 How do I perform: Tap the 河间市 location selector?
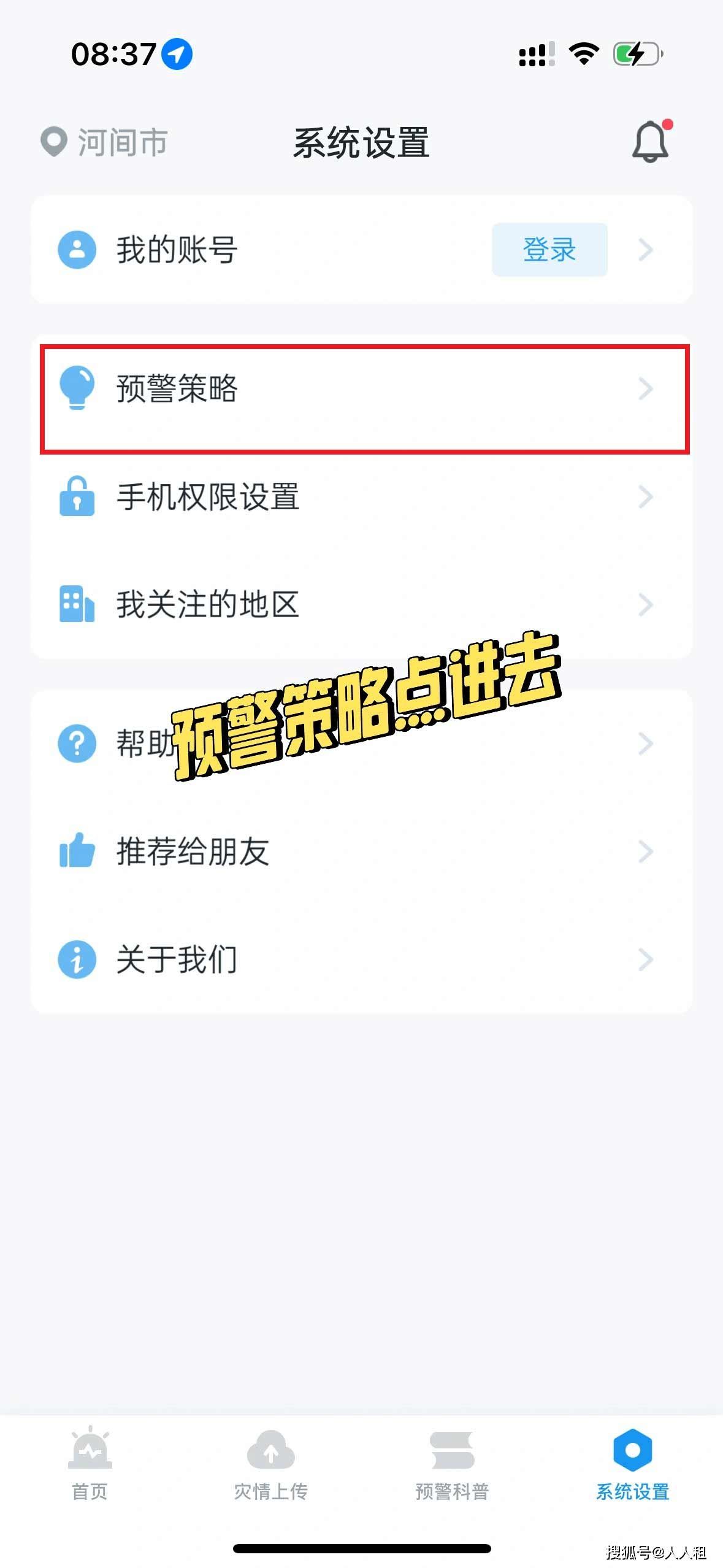(x=104, y=142)
